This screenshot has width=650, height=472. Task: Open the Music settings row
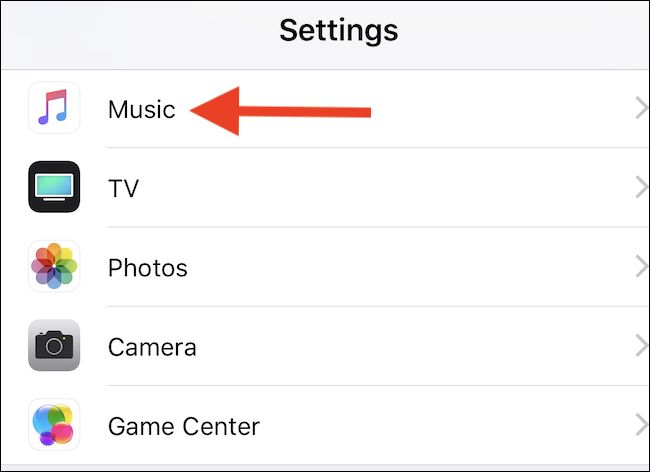141,109
